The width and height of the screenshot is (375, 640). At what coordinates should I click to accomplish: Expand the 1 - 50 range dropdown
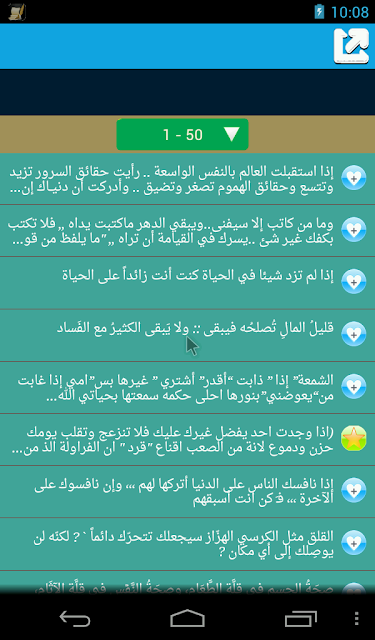click(182, 135)
